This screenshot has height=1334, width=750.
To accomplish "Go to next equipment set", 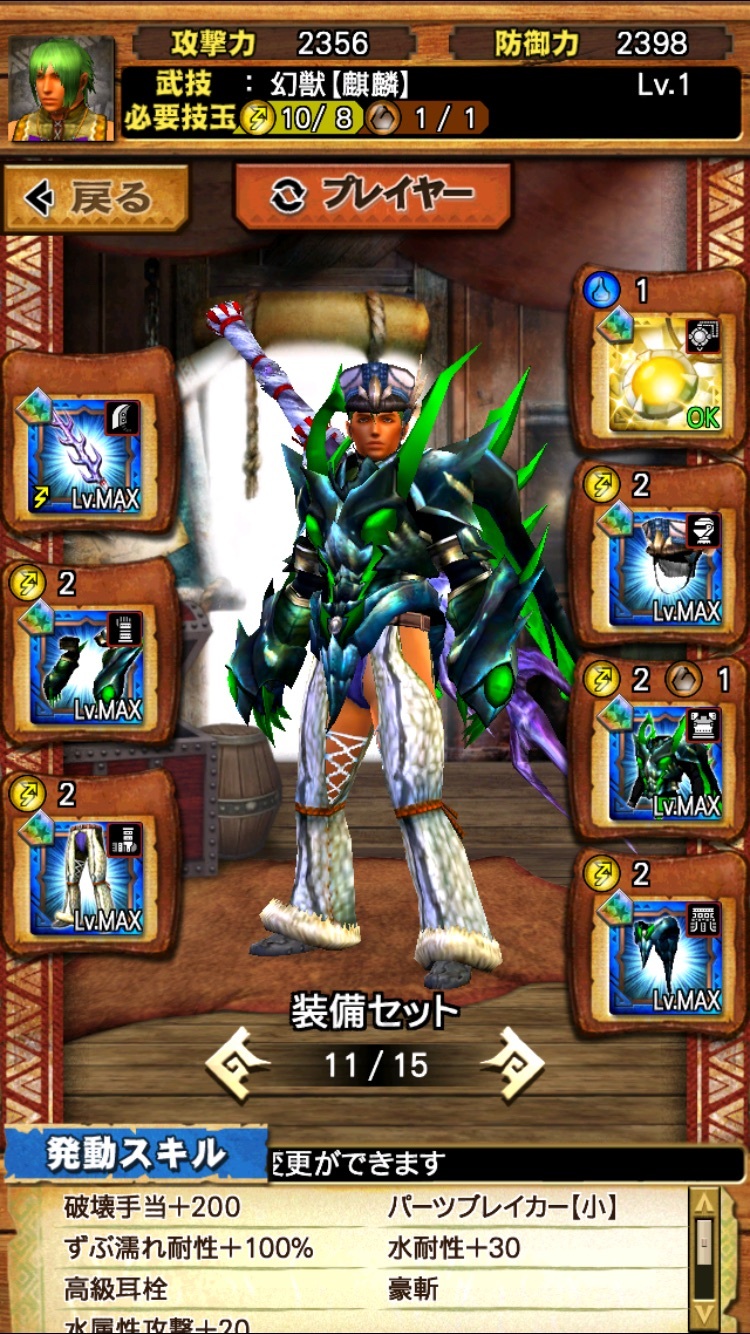I will point(512,1064).
